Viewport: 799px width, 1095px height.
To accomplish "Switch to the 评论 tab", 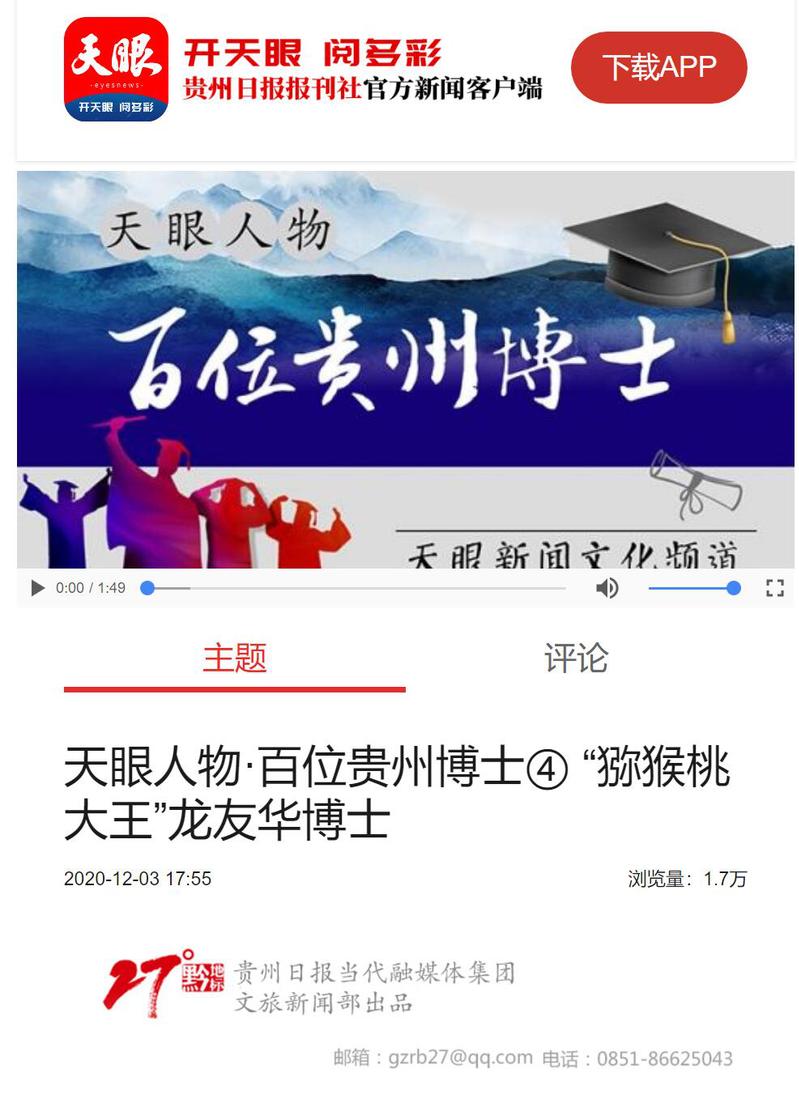I will (x=576, y=658).
